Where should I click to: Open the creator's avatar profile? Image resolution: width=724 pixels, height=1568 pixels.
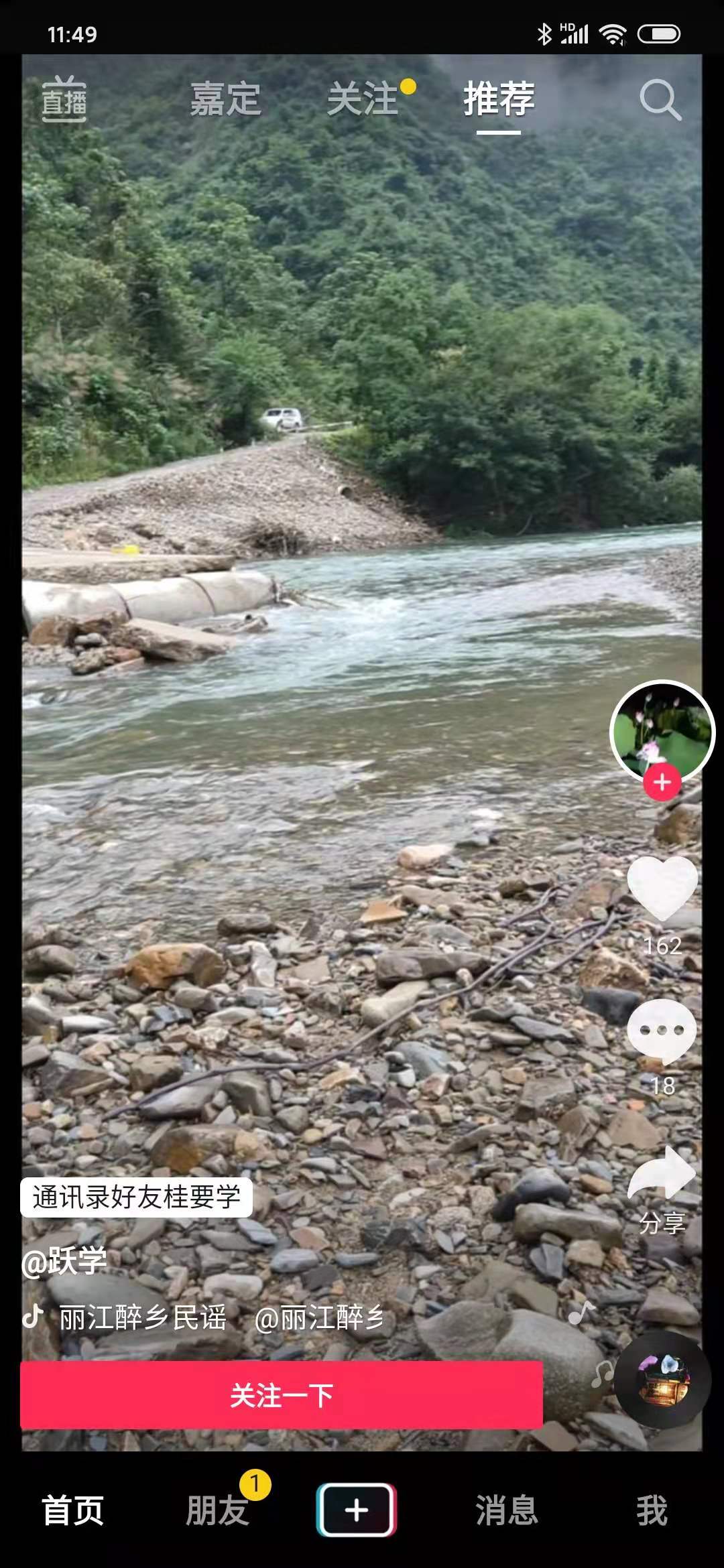click(x=662, y=730)
